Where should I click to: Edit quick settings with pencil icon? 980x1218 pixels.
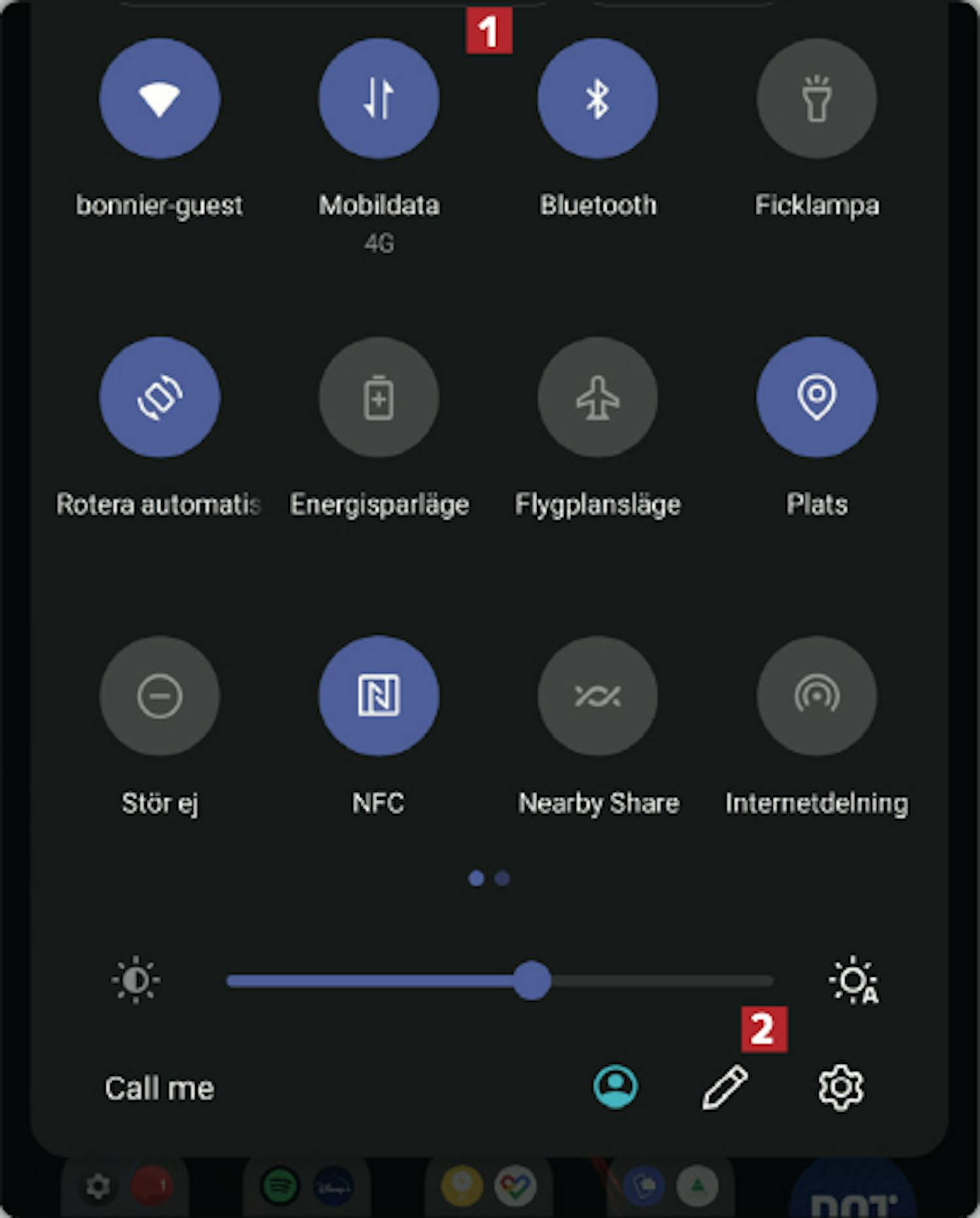pyautogui.click(x=725, y=1087)
